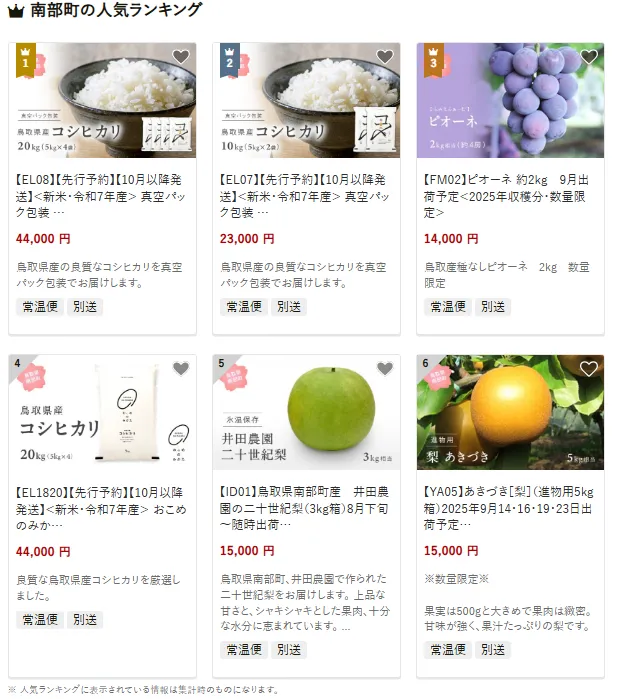Open the EL07 コシヒカリ 10kg product card

307,198
